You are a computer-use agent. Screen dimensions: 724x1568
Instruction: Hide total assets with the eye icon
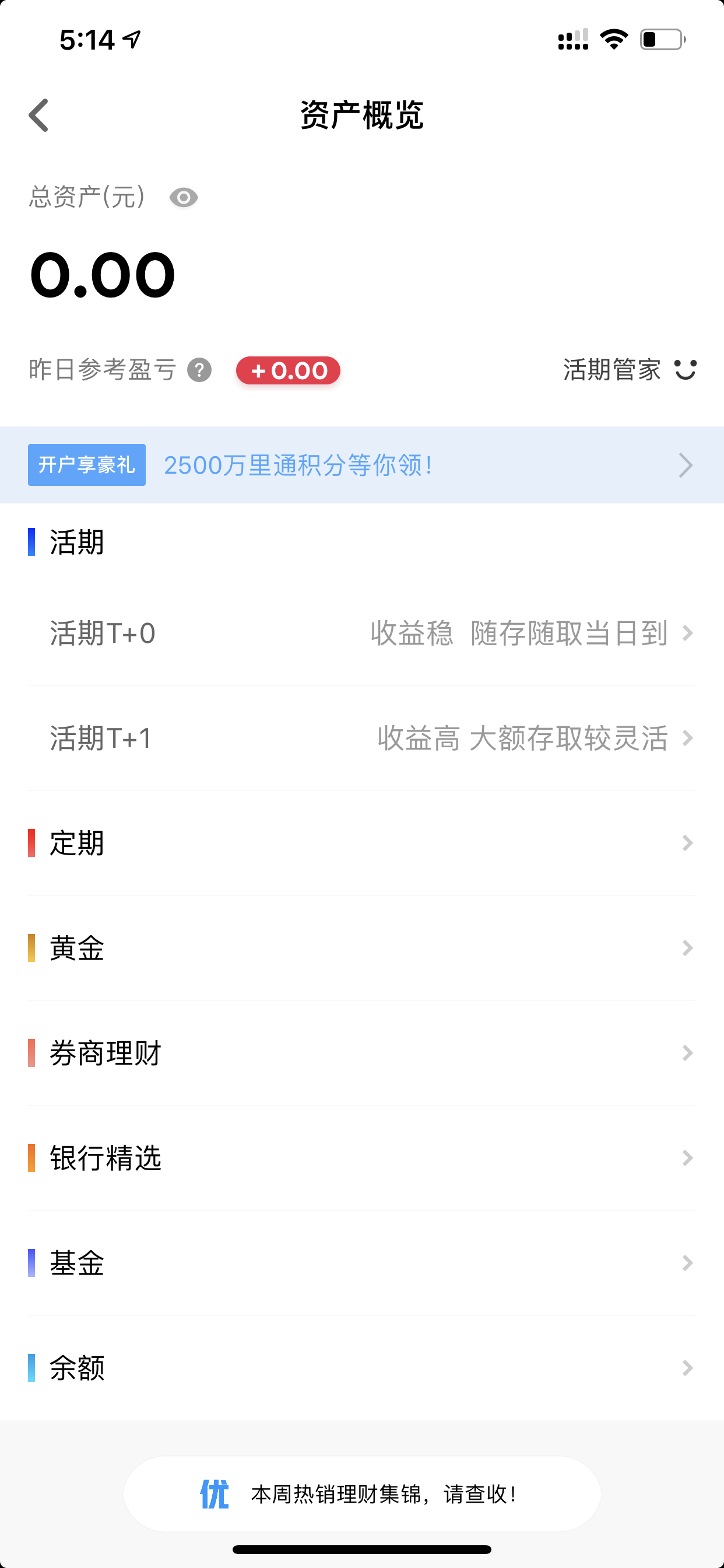(183, 197)
